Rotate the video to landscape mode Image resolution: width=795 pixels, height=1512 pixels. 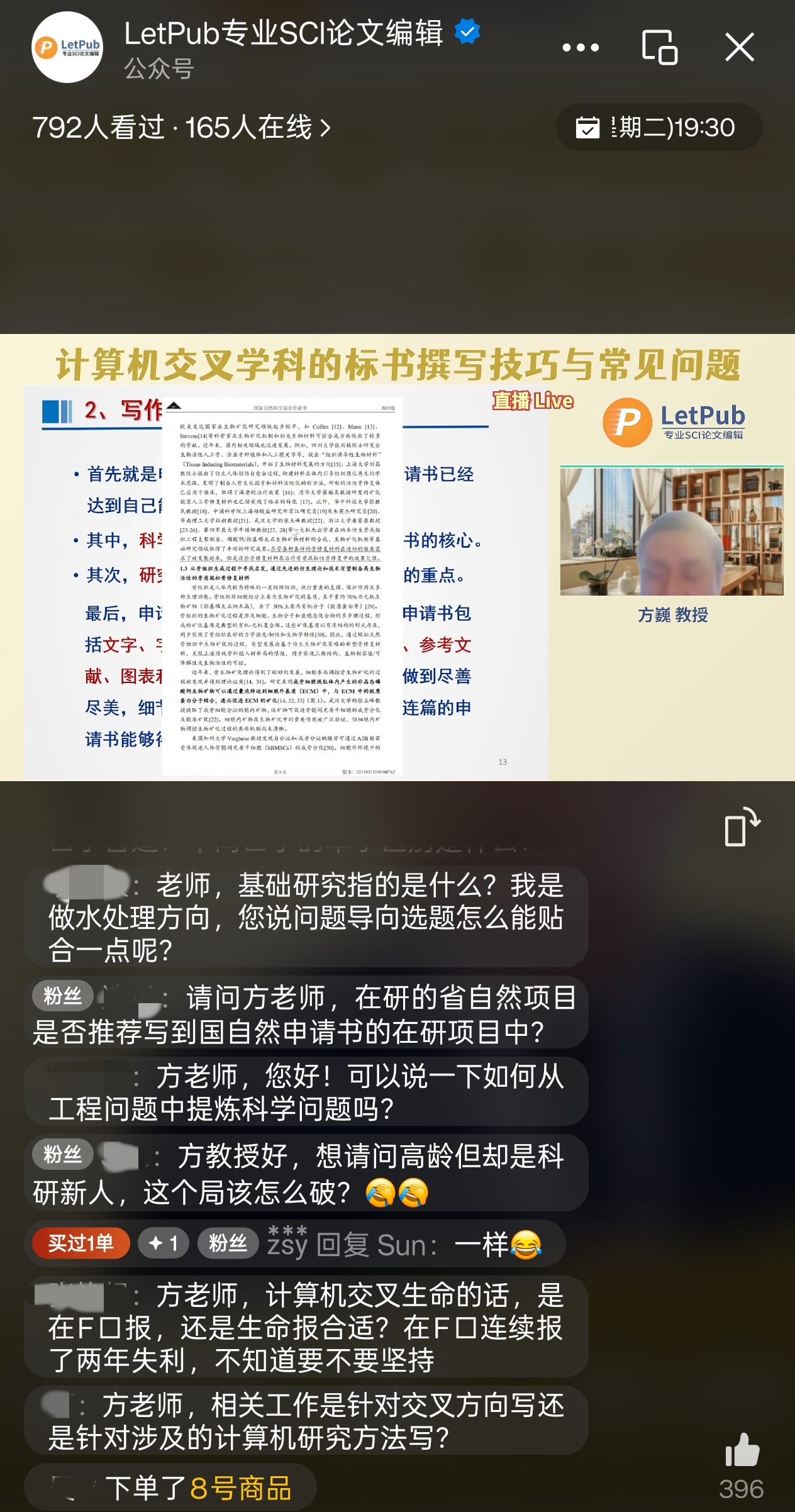[741, 827]
